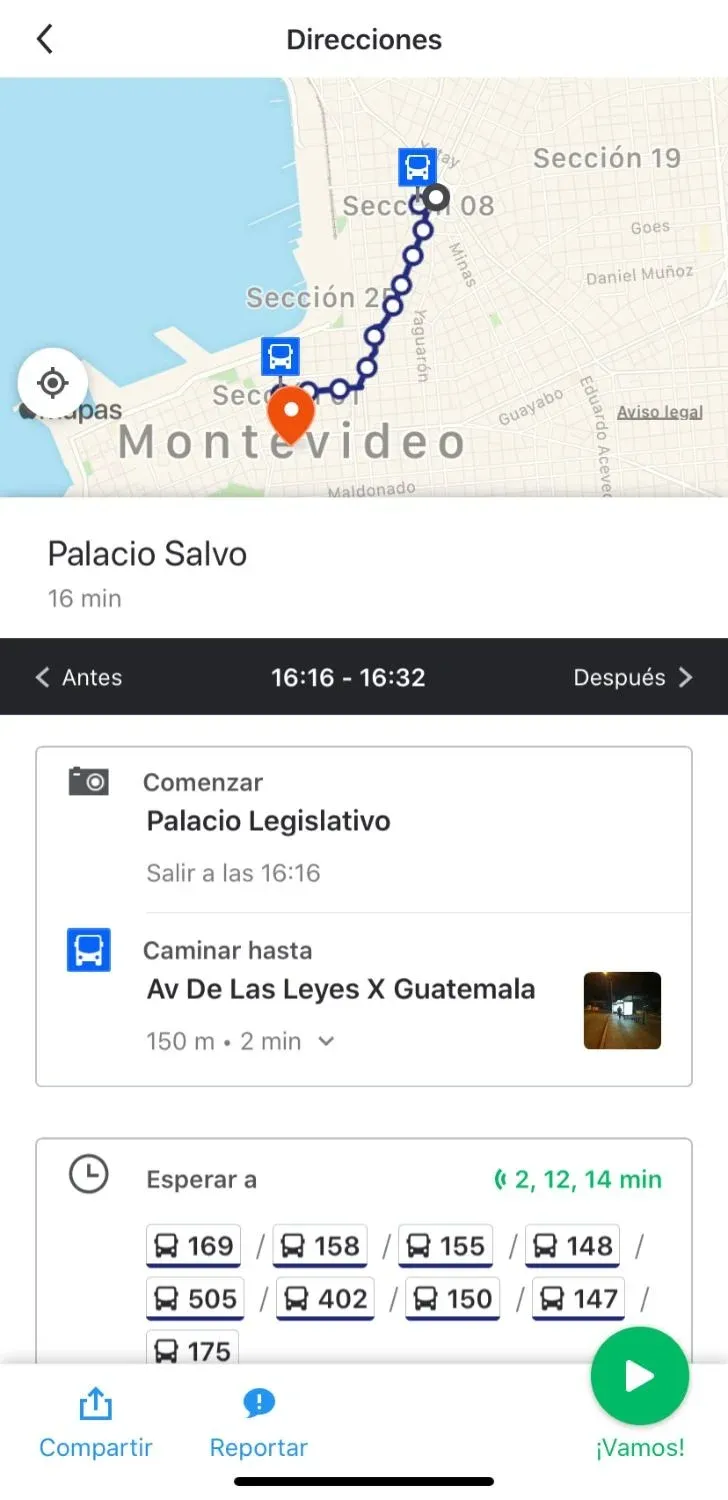Show later departures with Después
Screen dimensions: 728x1500
point(632,677)
